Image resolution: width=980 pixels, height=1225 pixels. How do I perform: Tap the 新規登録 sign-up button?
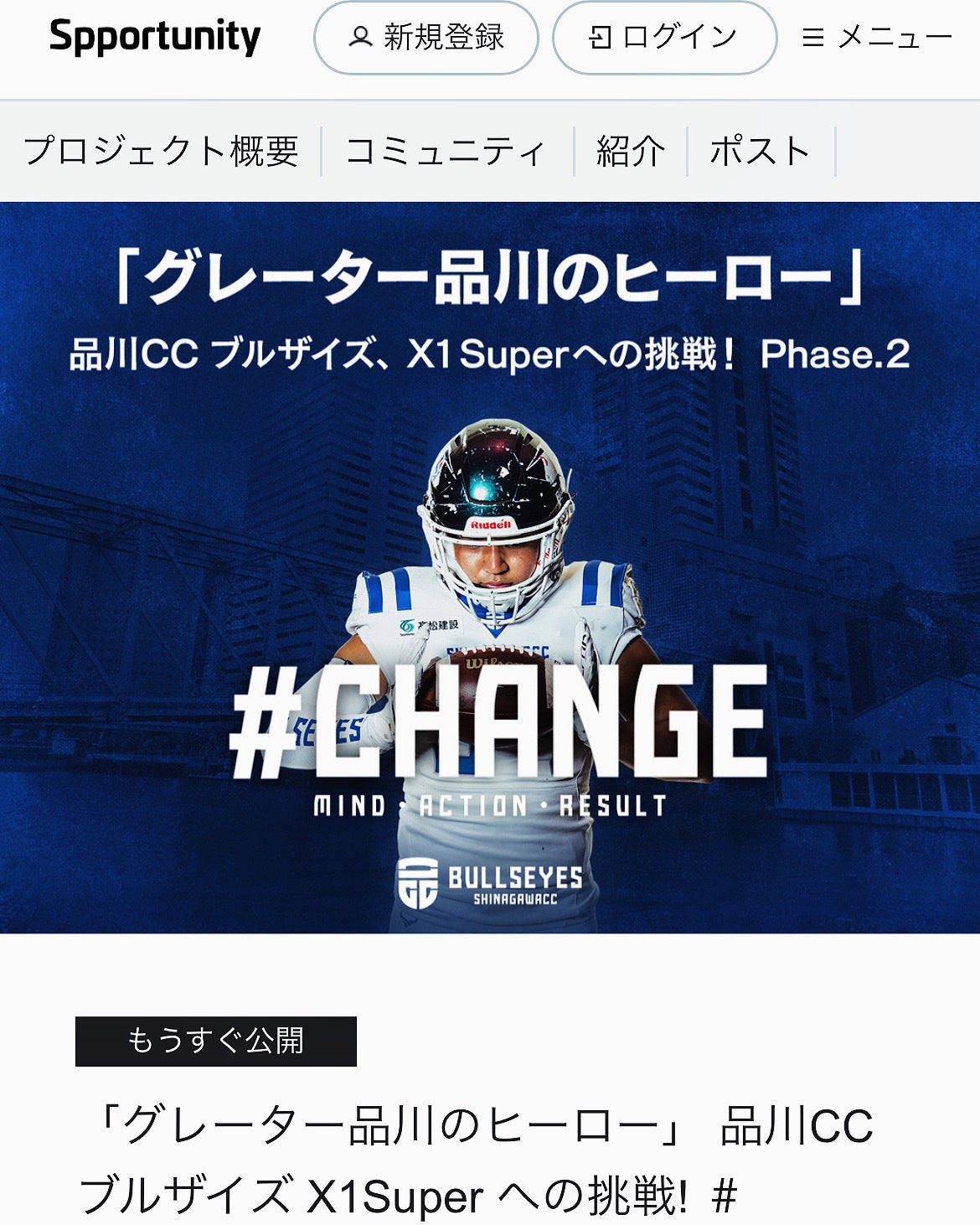click(x=426, y=38)
